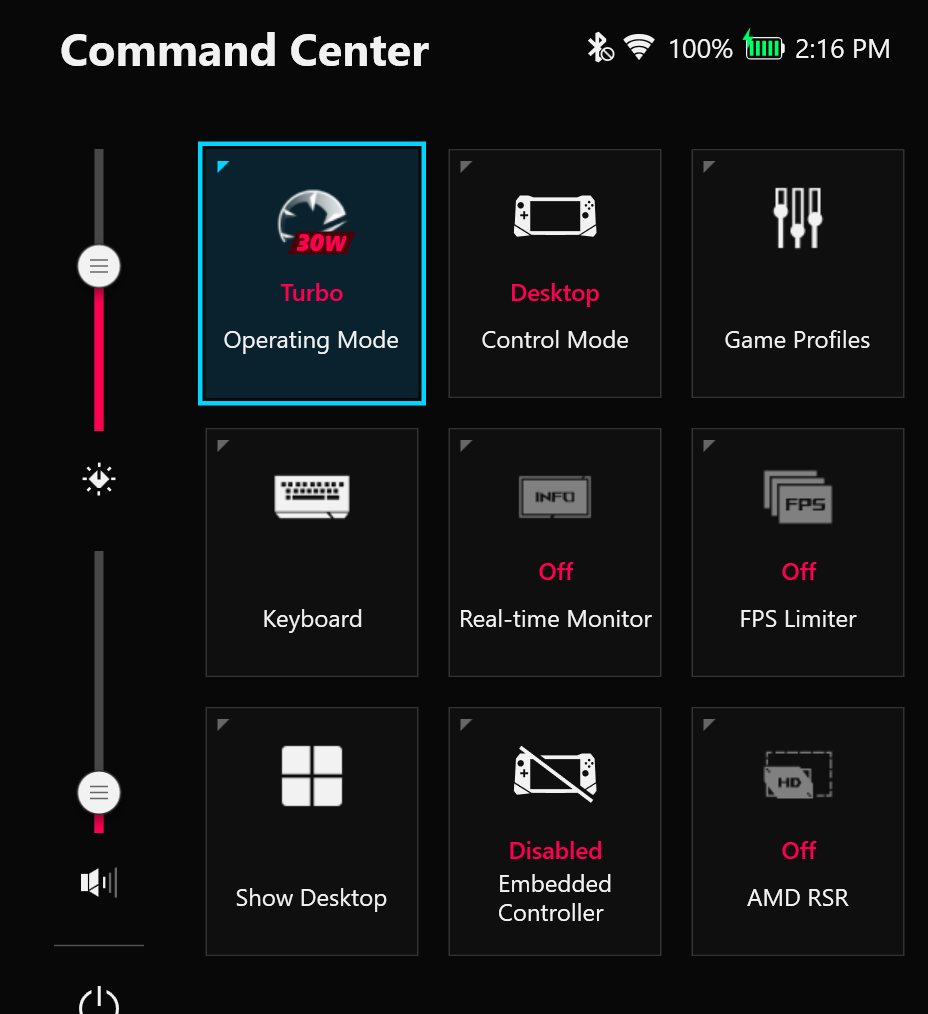Open Game Profiles

tap(797, 273)
